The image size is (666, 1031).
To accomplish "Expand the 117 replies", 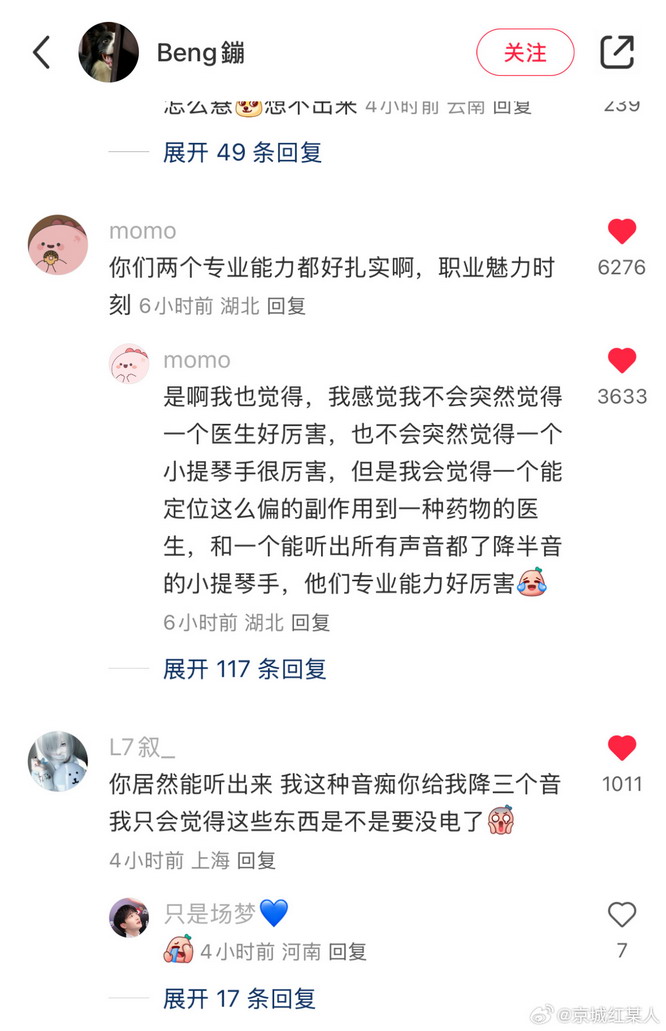I will pos(245,669).
